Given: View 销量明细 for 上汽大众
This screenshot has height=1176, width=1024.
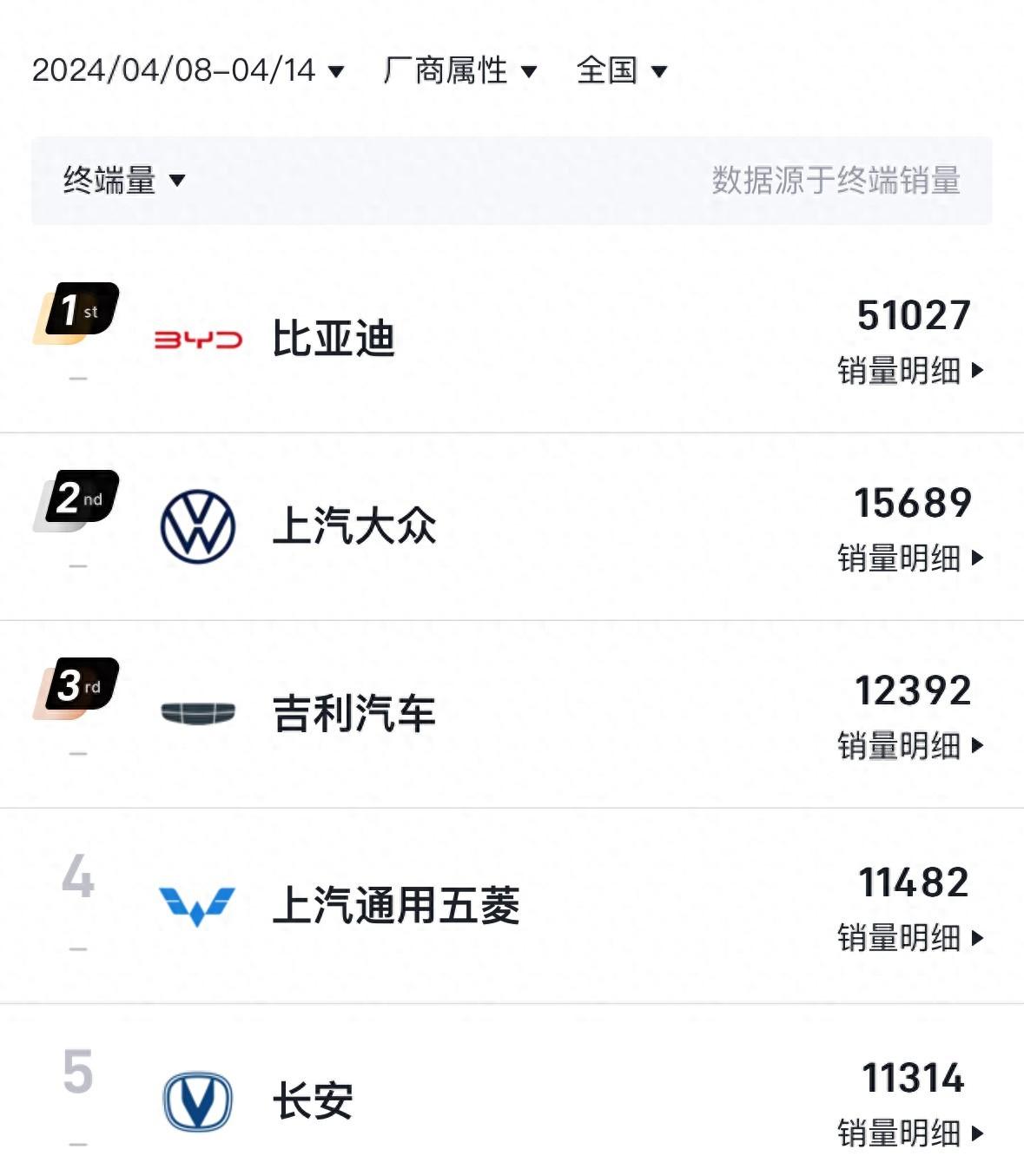Looking at the screenshot, I should [x=909, y=558].
